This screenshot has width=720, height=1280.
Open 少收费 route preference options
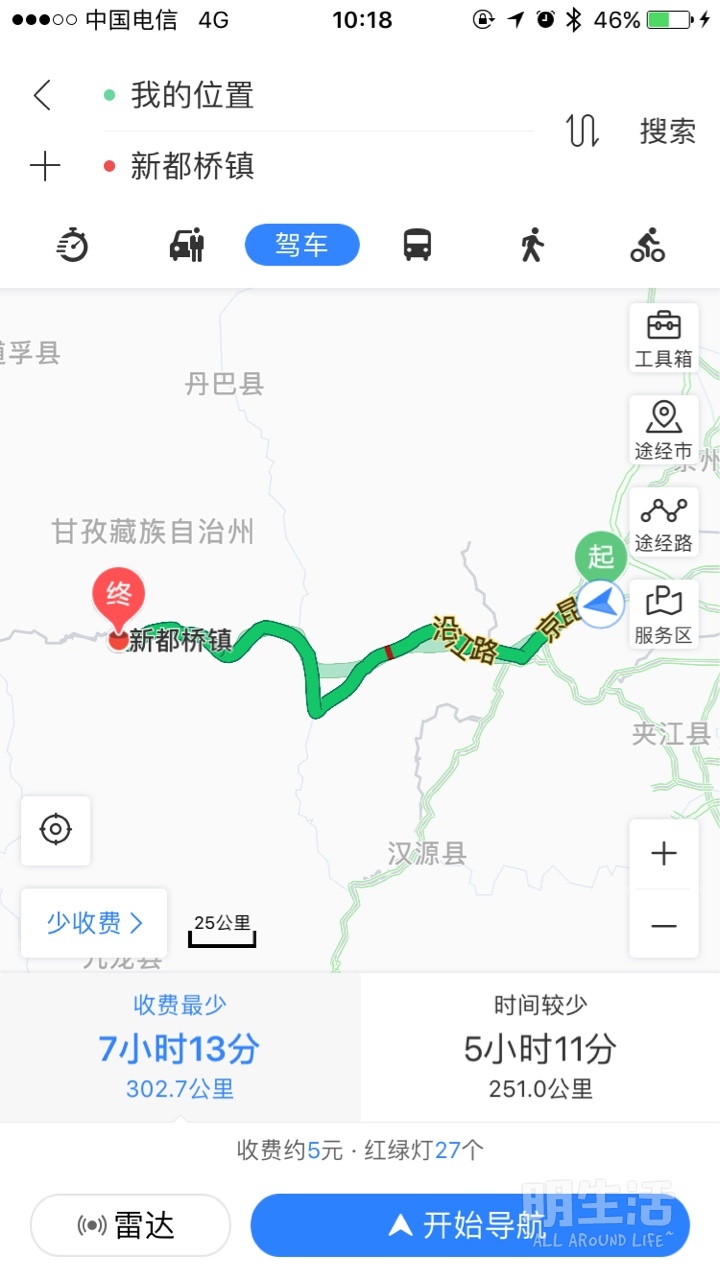94,922
